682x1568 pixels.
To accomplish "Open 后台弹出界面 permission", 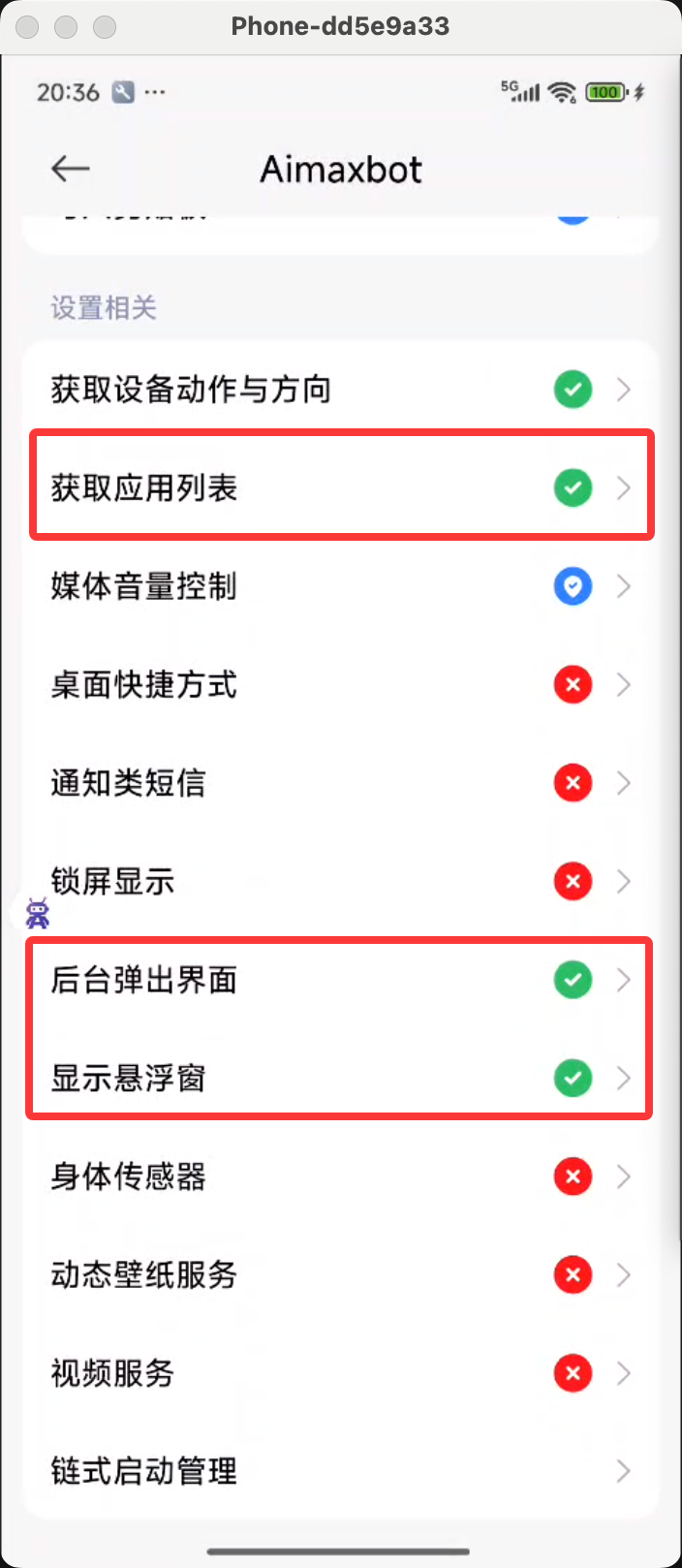I will (x=340, y=980).
